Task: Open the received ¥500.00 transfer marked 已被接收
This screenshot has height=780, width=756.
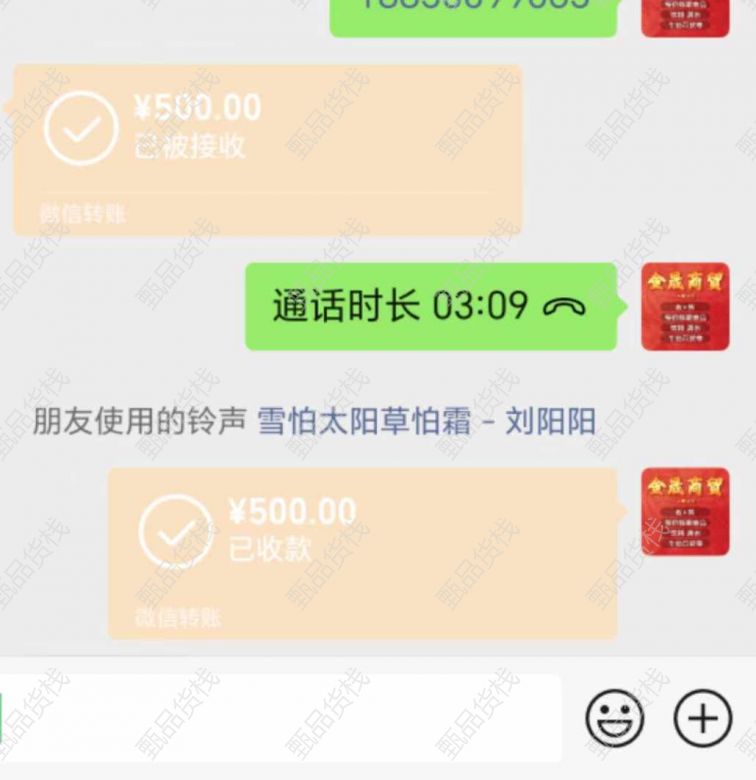Action: click(267, 150)
